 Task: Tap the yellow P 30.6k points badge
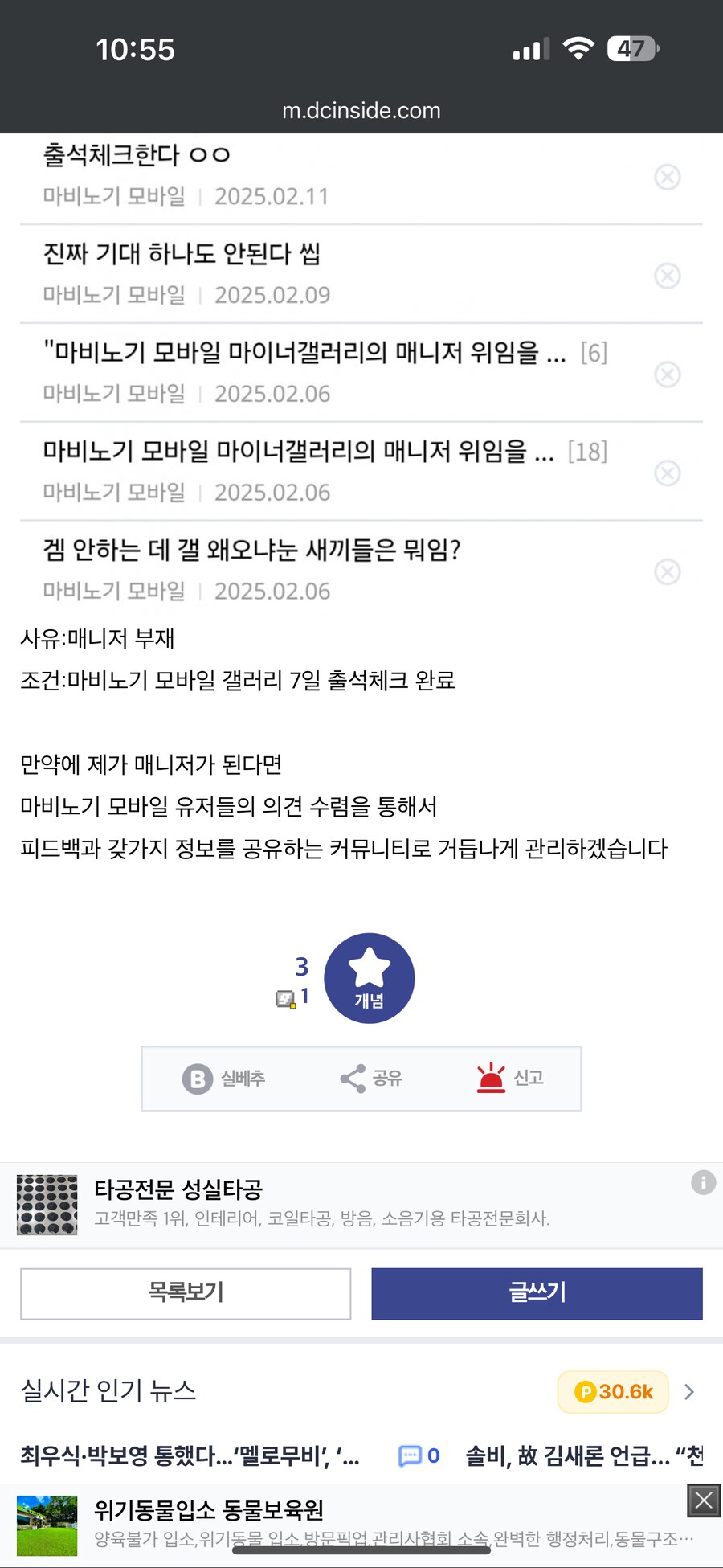pos(613,1392)
